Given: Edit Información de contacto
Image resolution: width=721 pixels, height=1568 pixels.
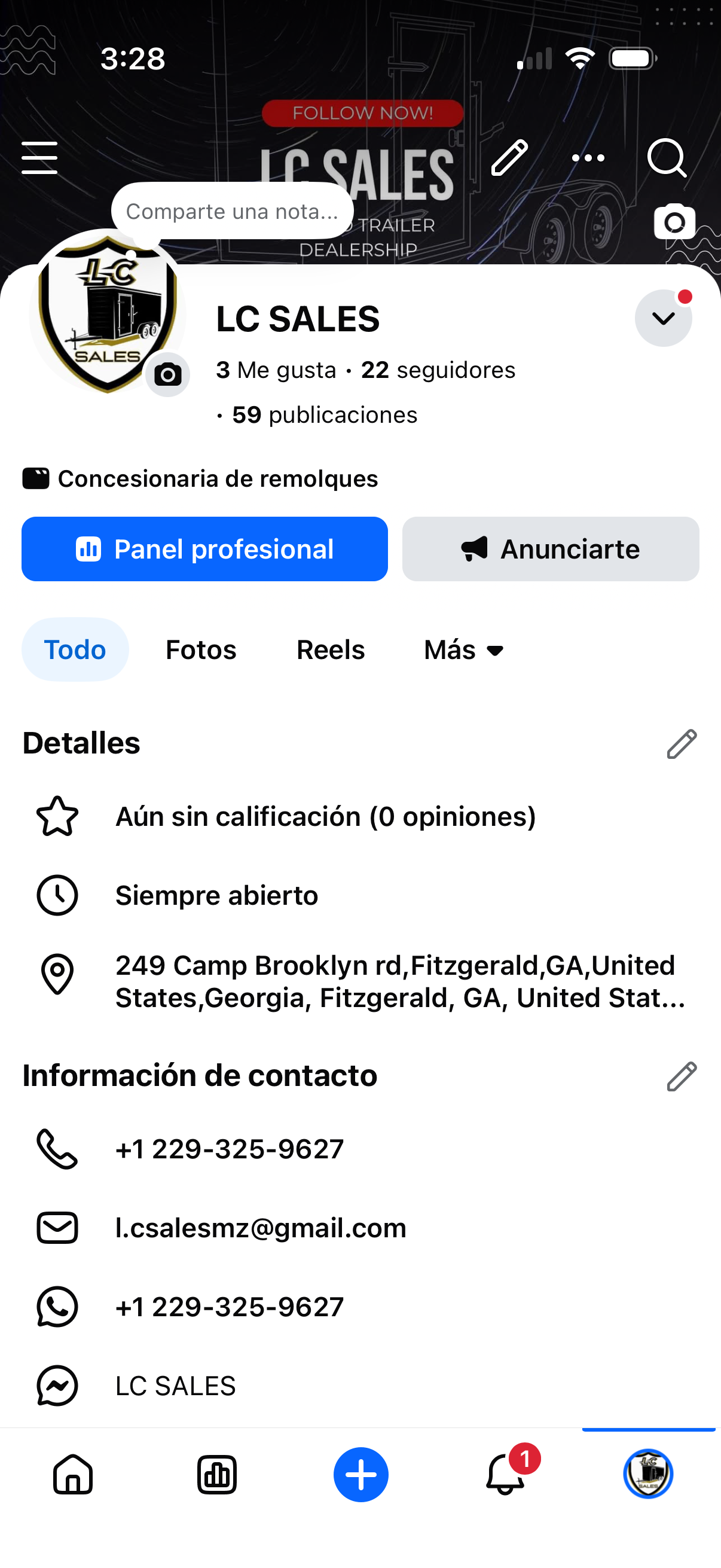Looking at the screenshot, I should pos(681,1076).
